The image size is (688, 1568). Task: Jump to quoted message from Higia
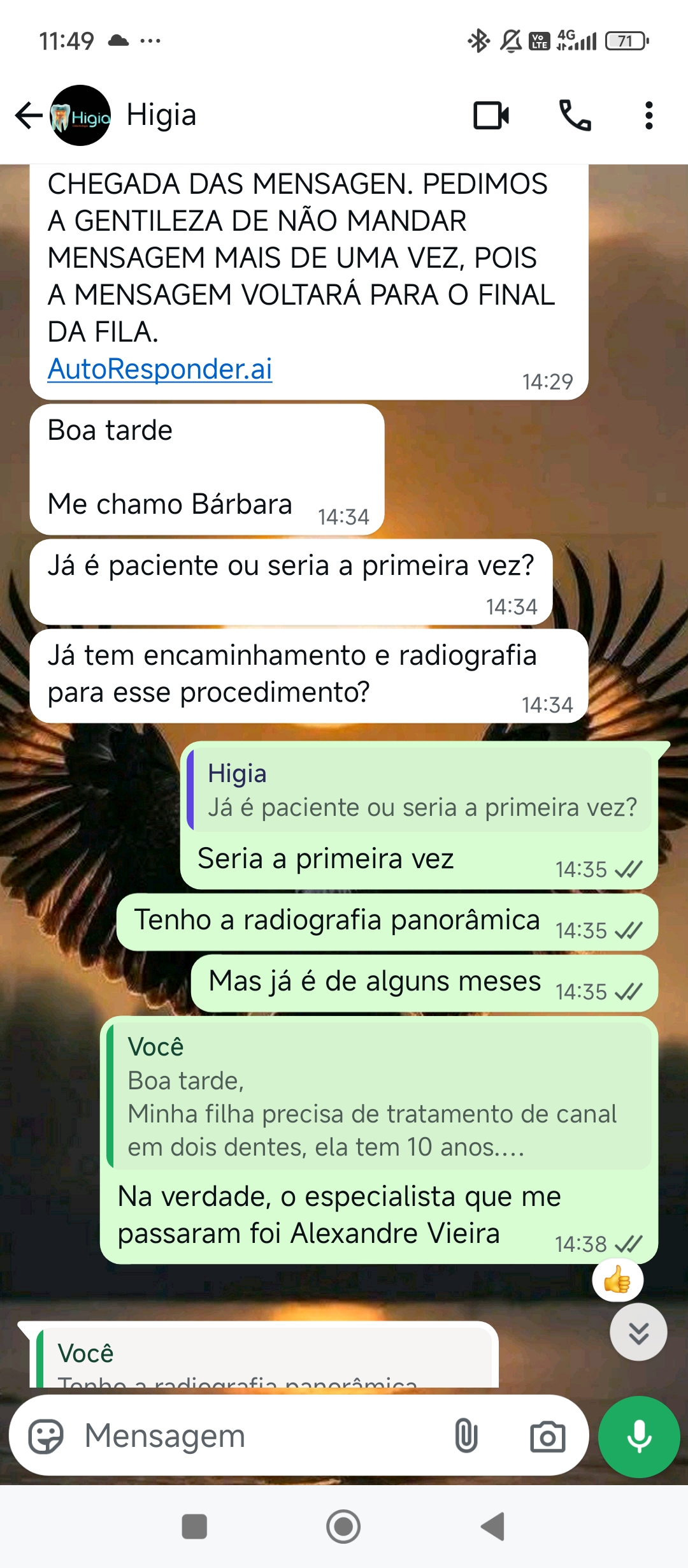tap(420, 790)
